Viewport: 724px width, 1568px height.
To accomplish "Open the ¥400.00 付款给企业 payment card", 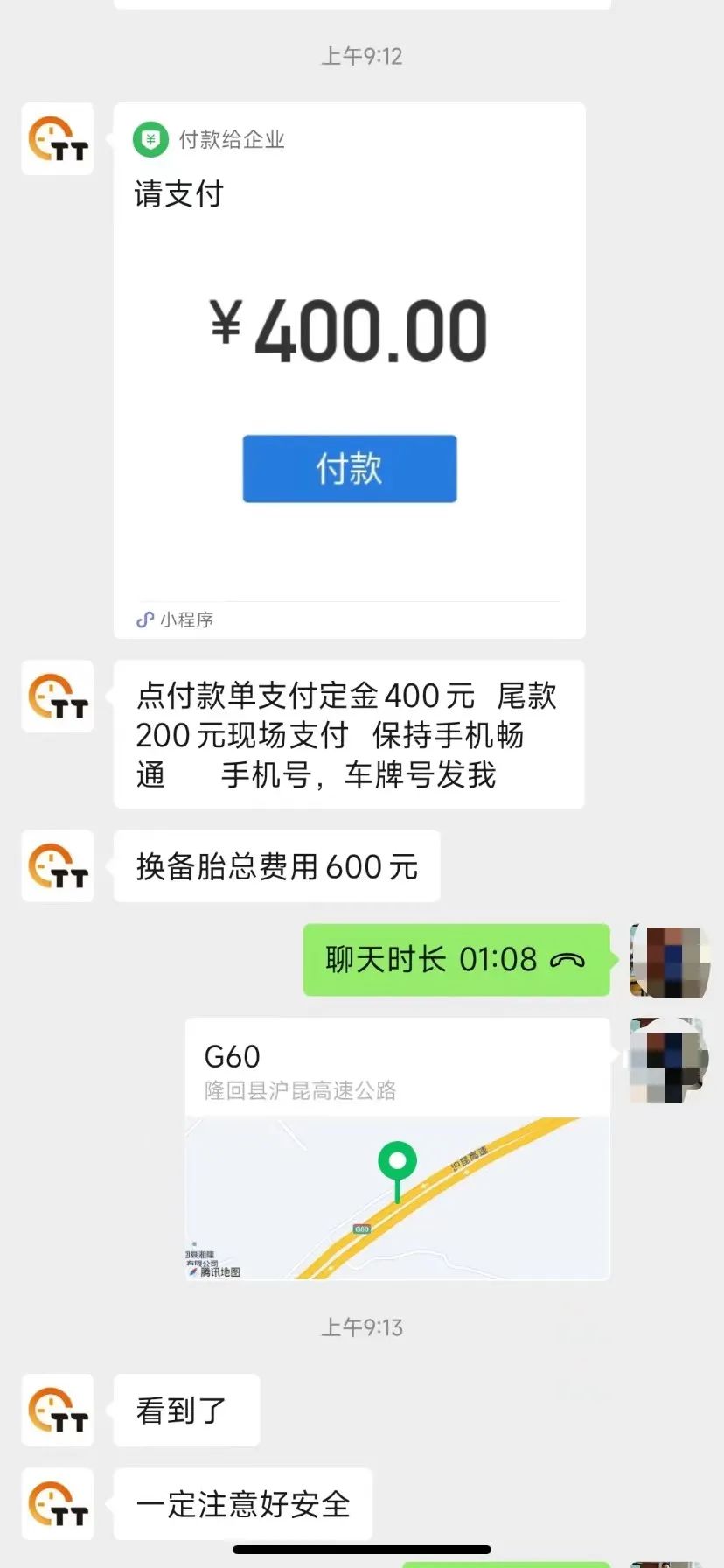I will point(349,262).
